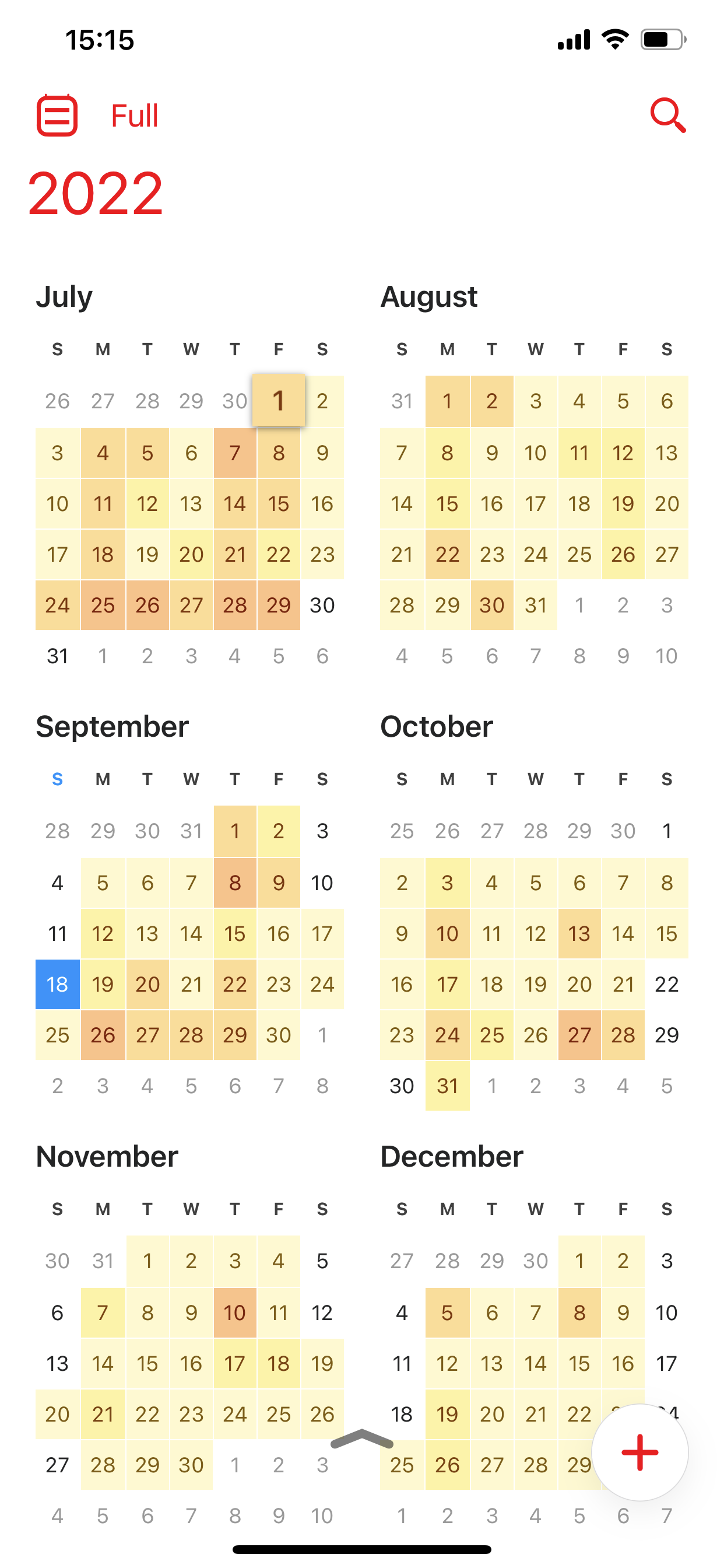Select August 22 in the calendar

(x=447, y=554)
